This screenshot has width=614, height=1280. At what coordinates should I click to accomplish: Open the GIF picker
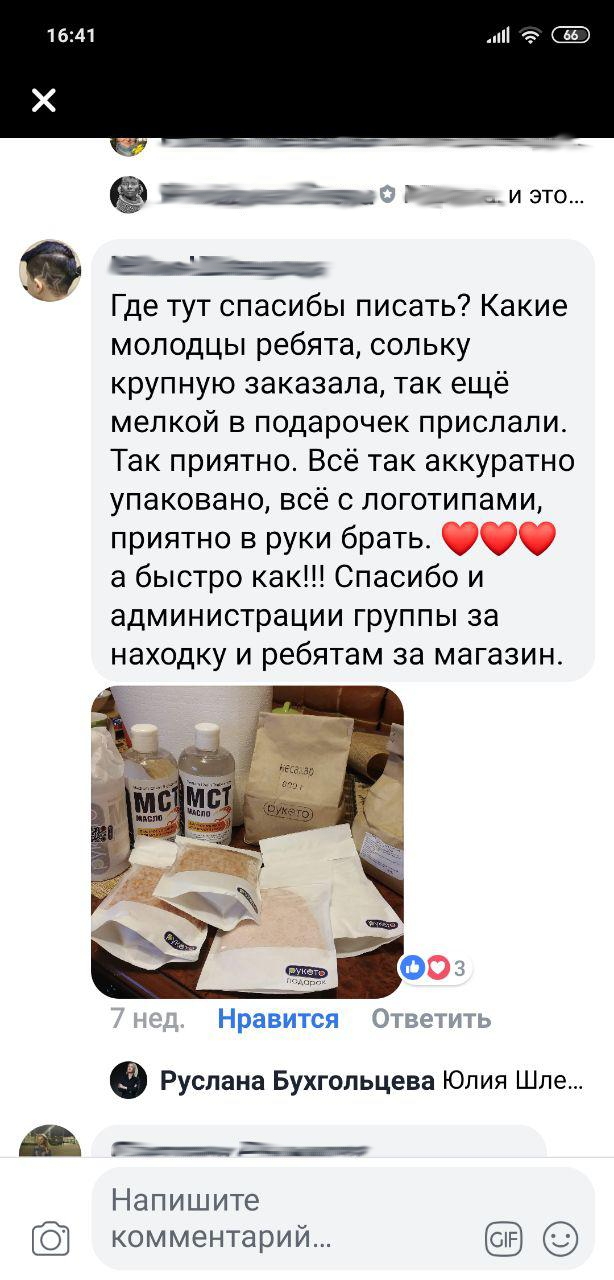(x=504, y=1239)
